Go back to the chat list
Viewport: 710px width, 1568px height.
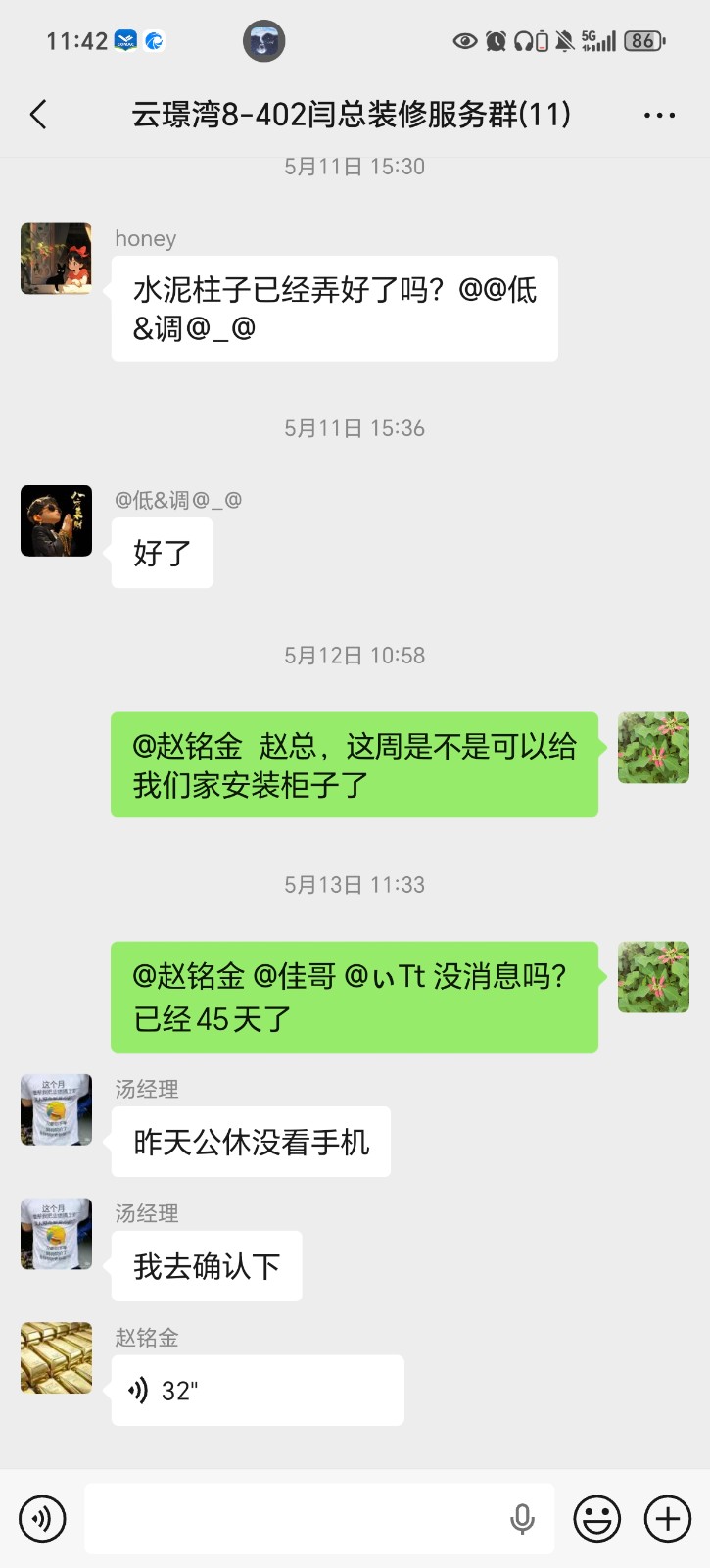click(x=39, y=115)
